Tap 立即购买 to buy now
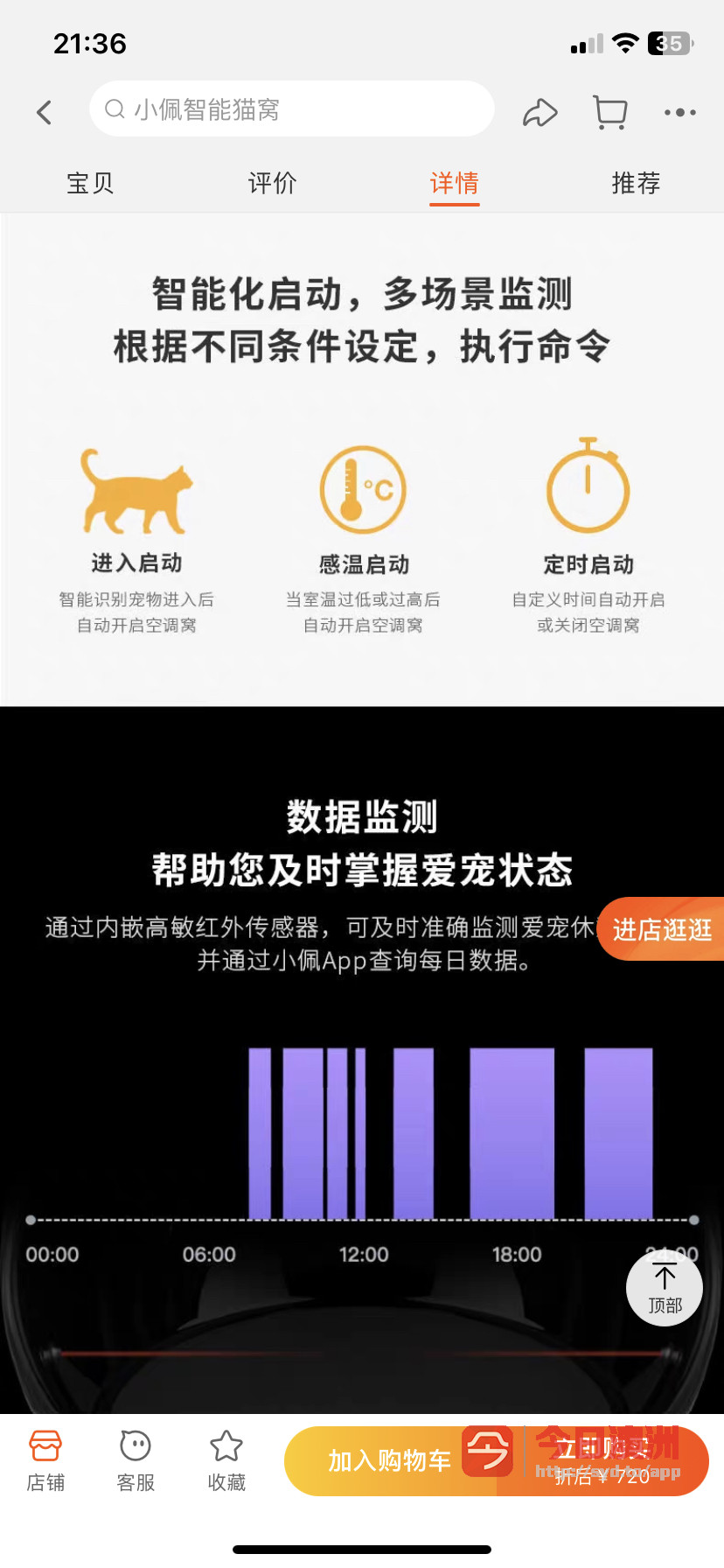The image size is (724, 1568). [602, 1460]
